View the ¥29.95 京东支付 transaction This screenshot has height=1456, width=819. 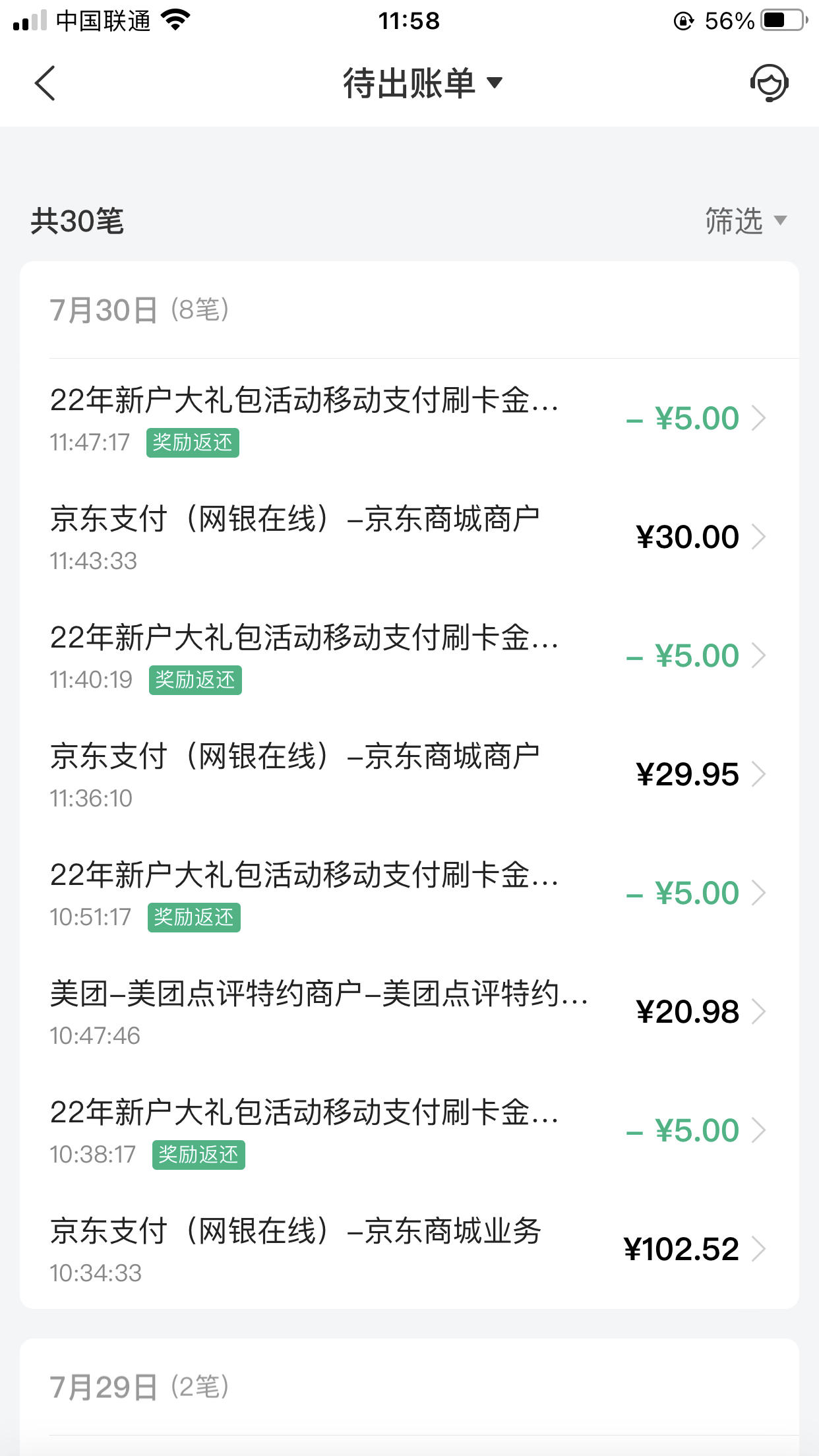pos(409,774)
